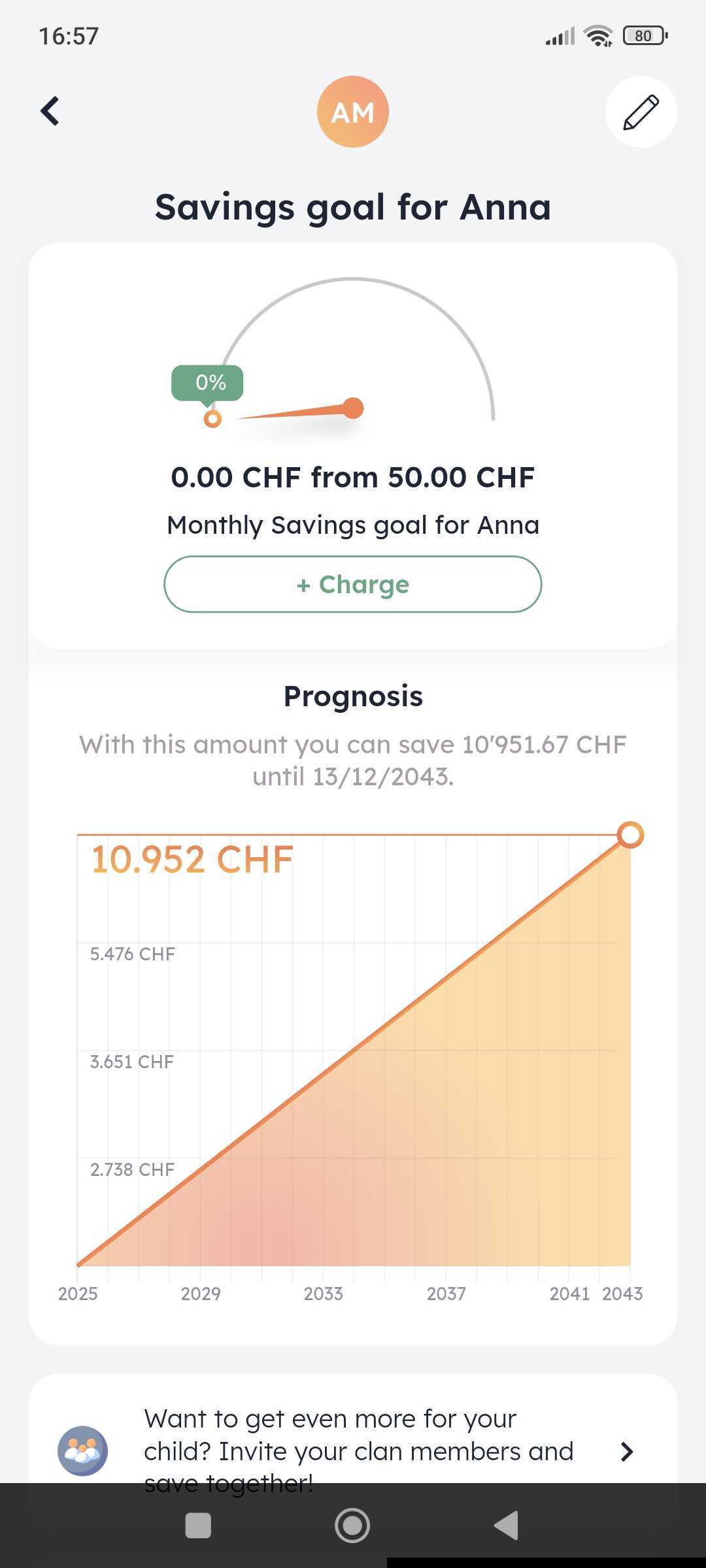Go to the system home screen
Image resolution: width=706 pixels, height=1568 pixels.
coord(352,1526)
